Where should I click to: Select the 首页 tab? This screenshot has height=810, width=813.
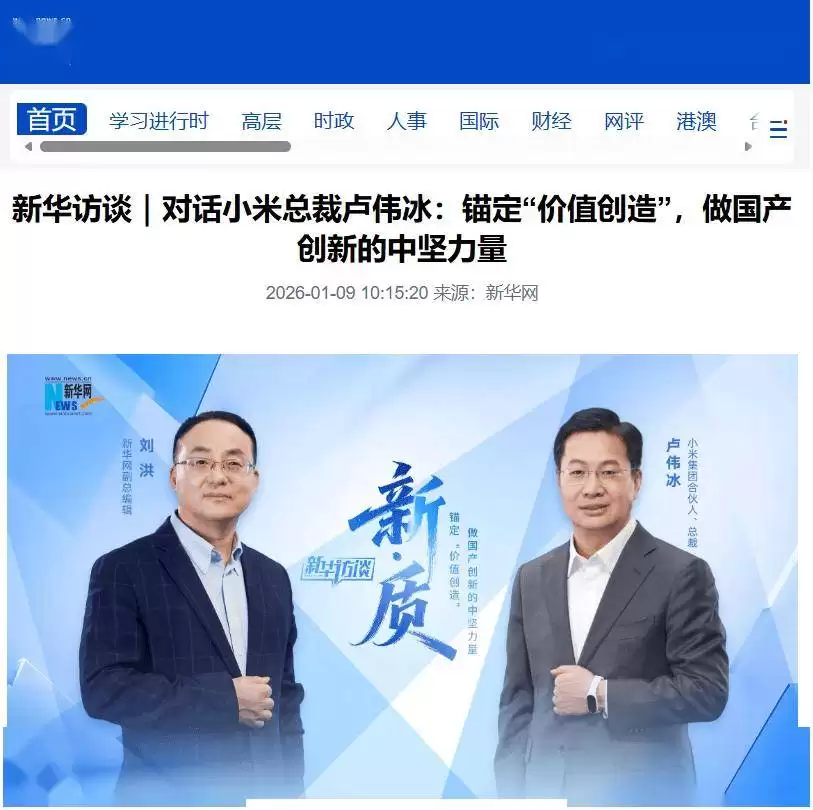pyautogui.click(x=52, y=120)
